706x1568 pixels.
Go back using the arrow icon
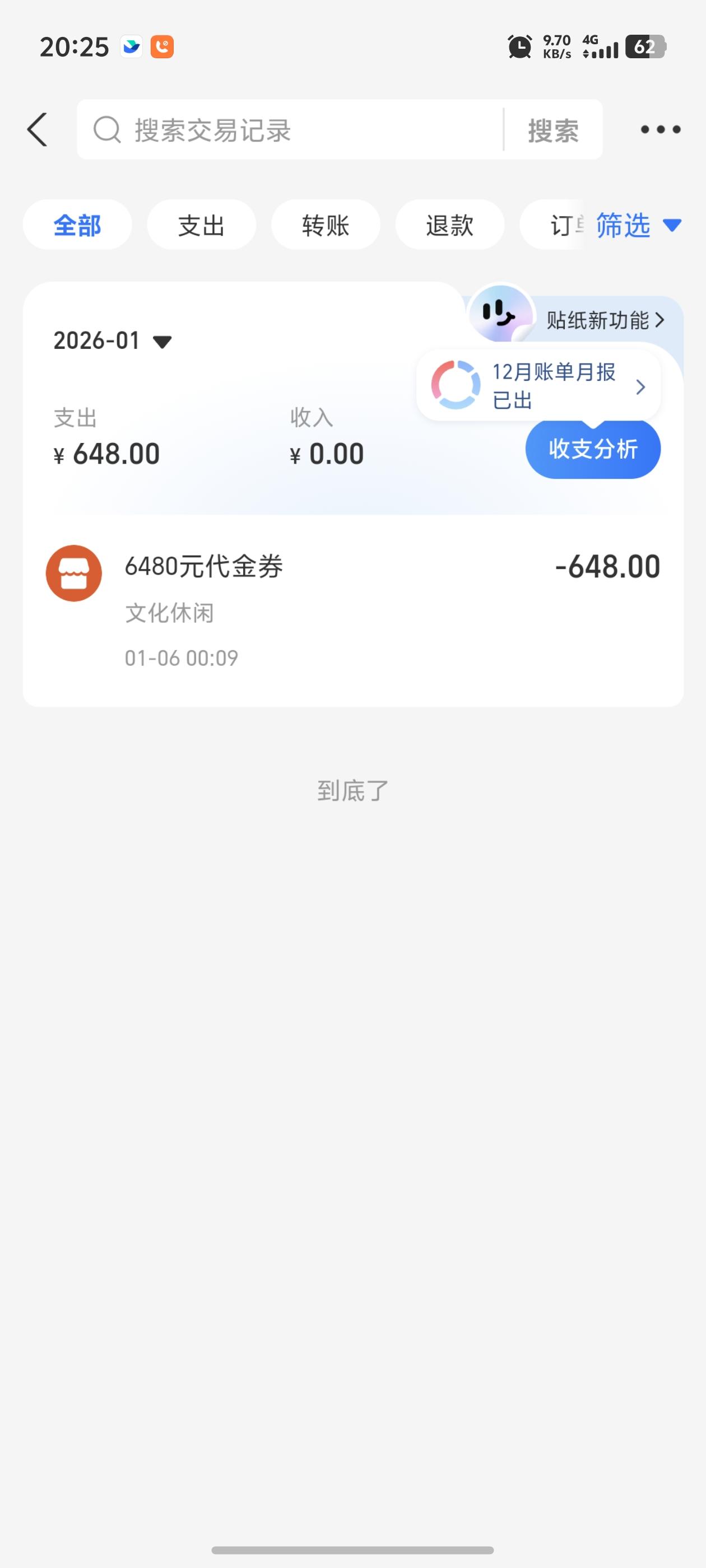[x=38, y=130]
